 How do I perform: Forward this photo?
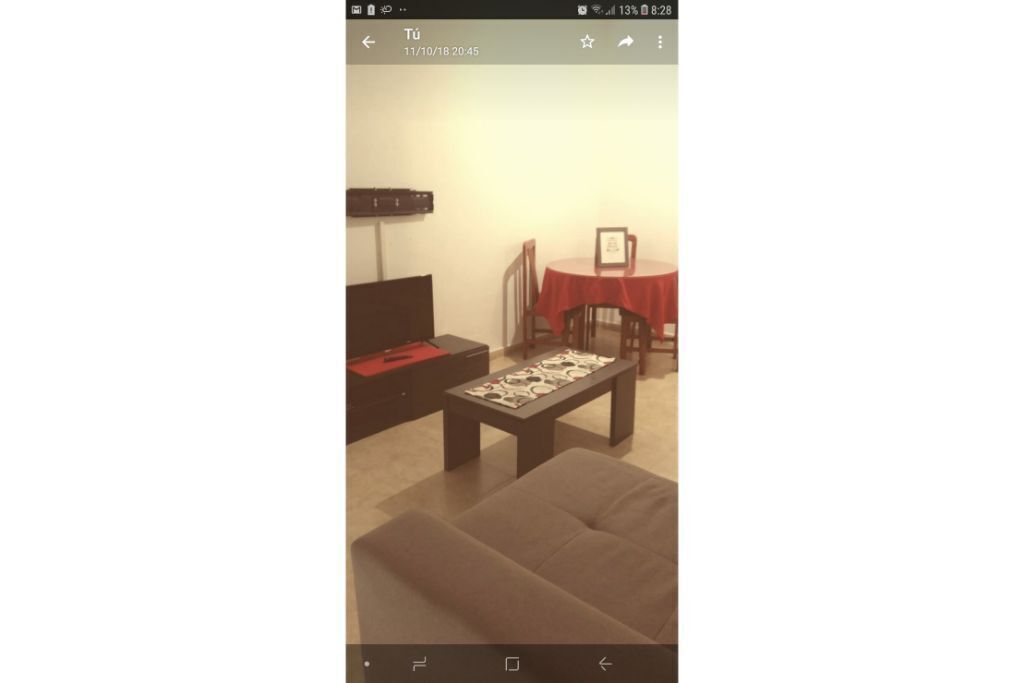pyautogui.click(x=625, y=42)
